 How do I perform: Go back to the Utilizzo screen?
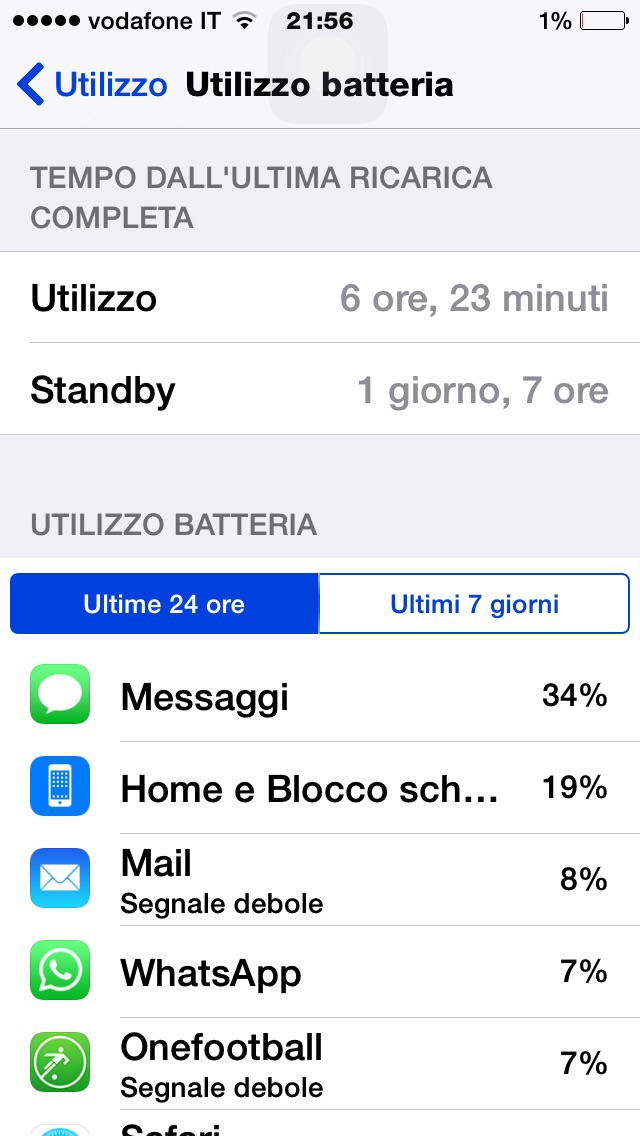pyautogui.click(x=92, y=85)
